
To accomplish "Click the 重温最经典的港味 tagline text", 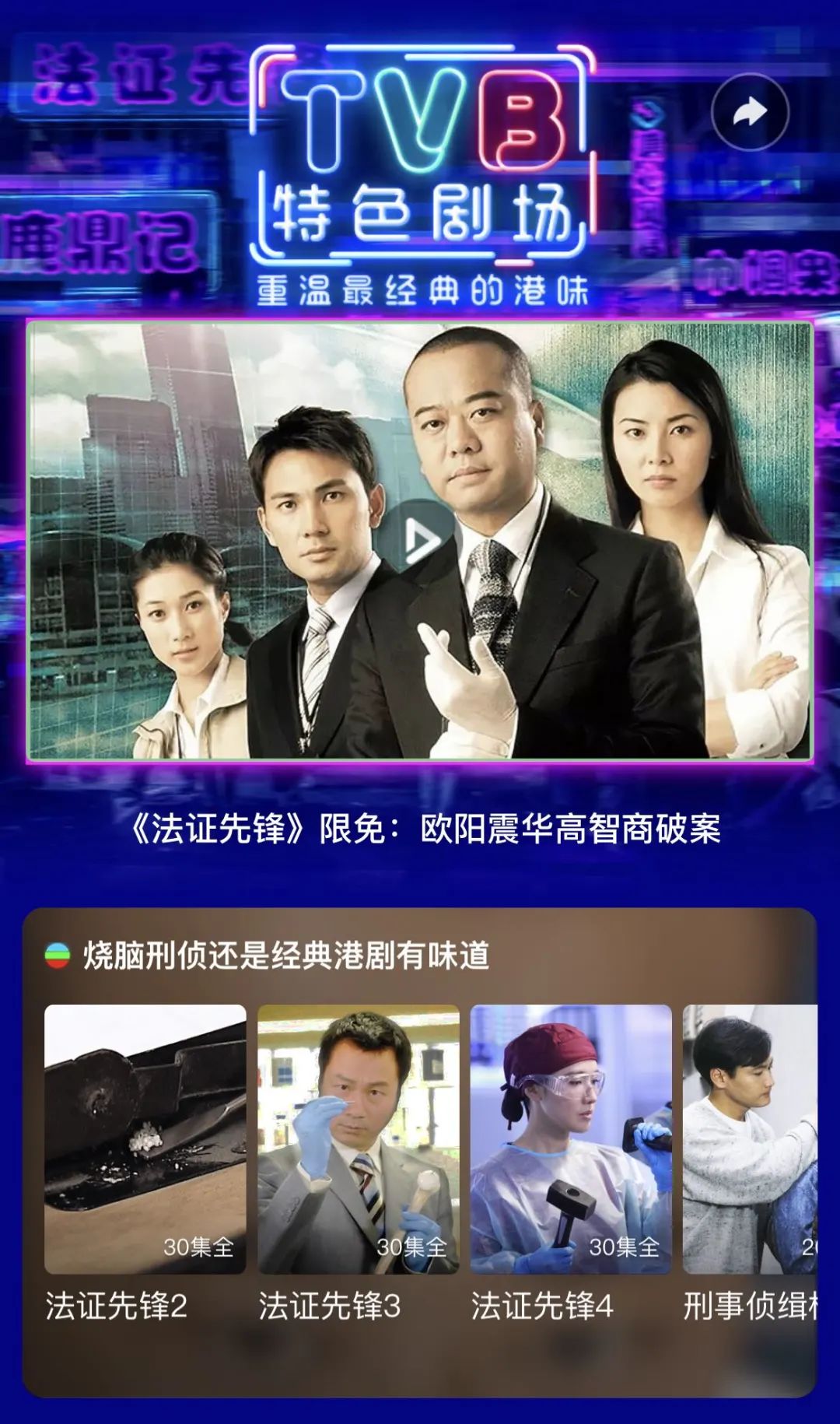I will pos(420,287).
